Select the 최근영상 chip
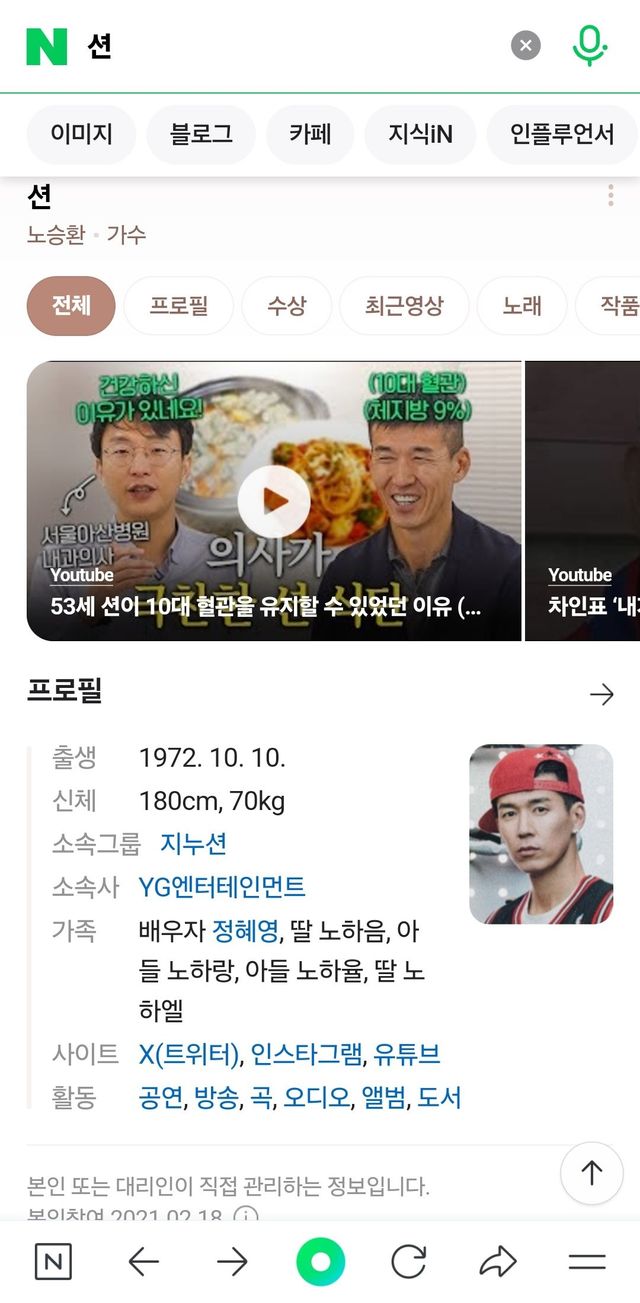 tap(404, 305)
